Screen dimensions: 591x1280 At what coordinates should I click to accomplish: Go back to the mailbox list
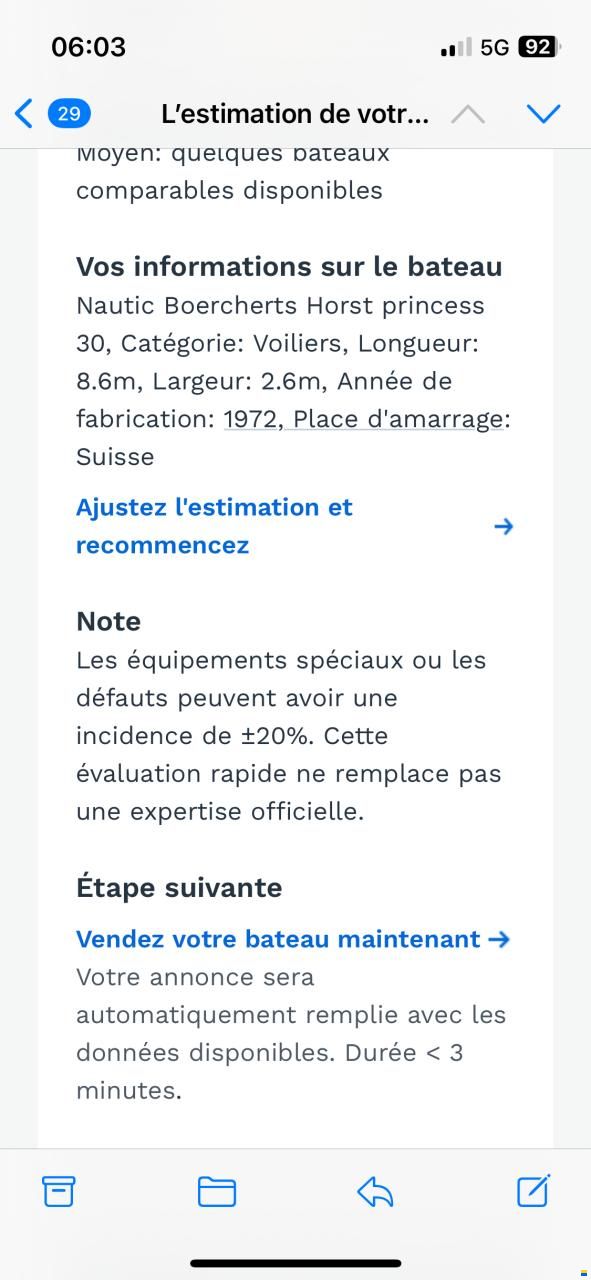[x=52, y=113]
